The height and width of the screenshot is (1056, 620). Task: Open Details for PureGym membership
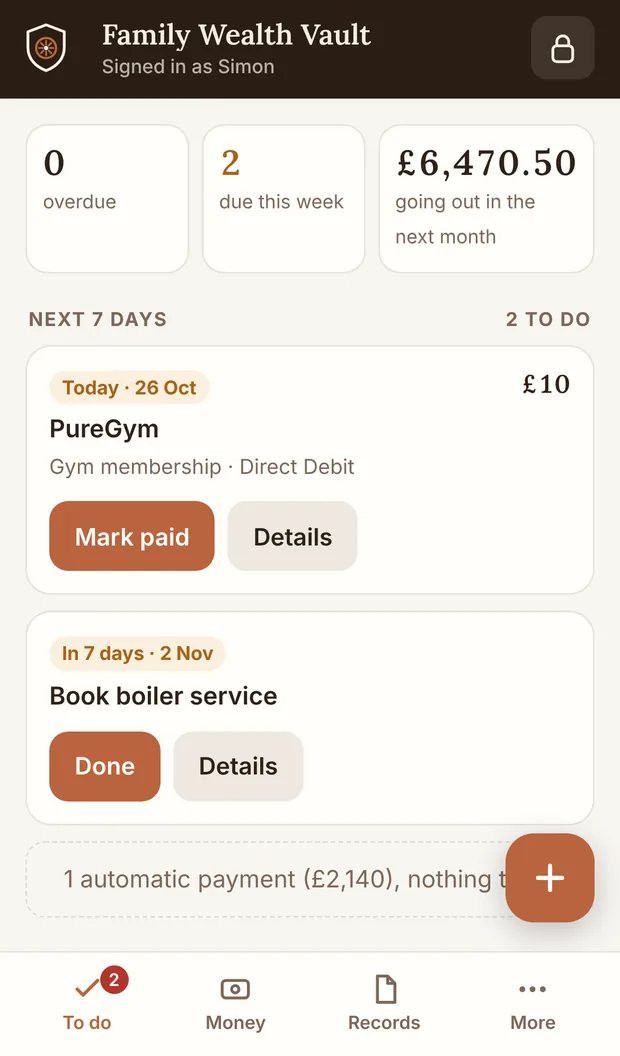click(x=292, y=536)
